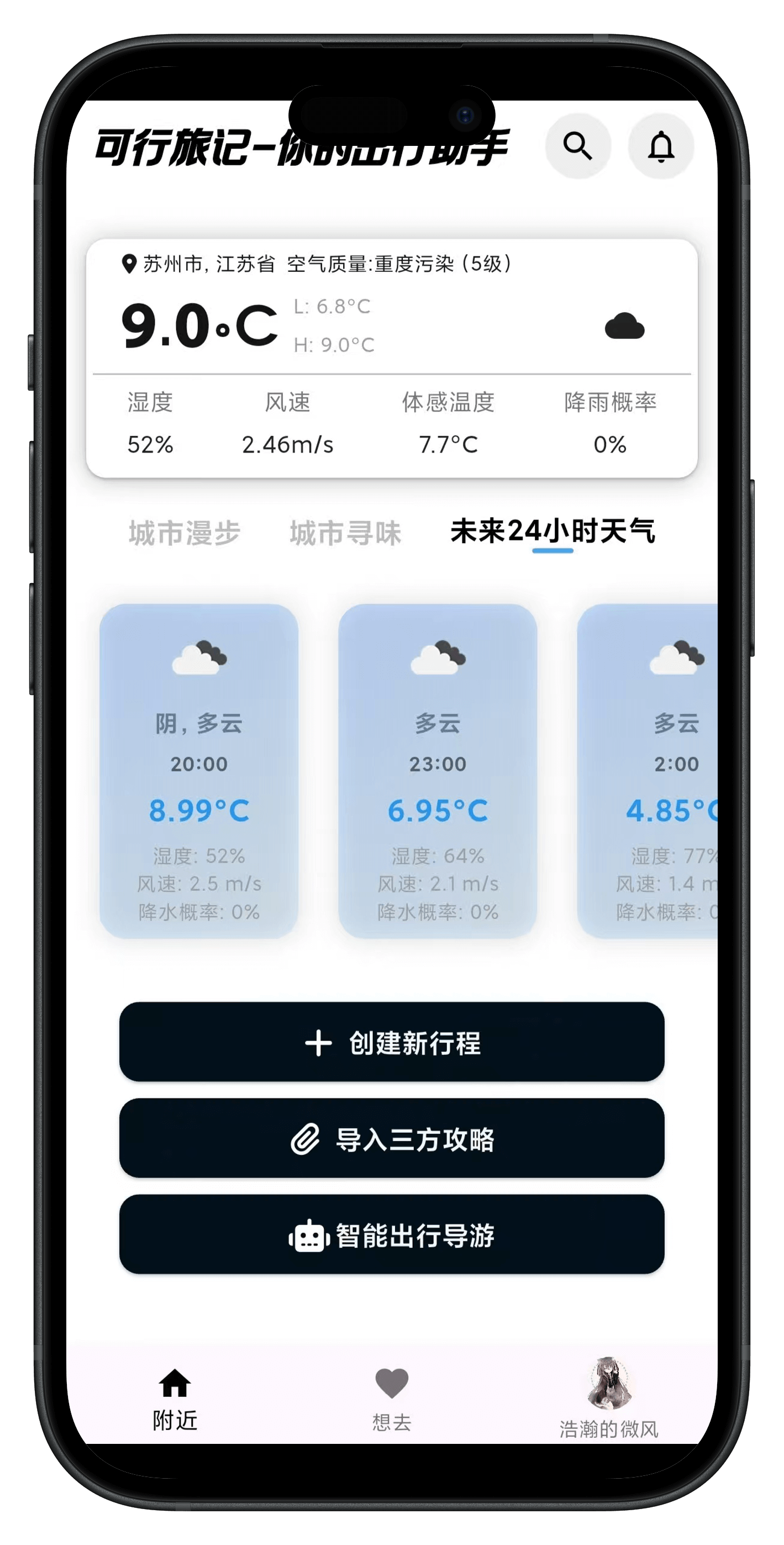784x1545 pixels.
Task: Open the 2:00 weather forecast card
Action: [647, 771]
